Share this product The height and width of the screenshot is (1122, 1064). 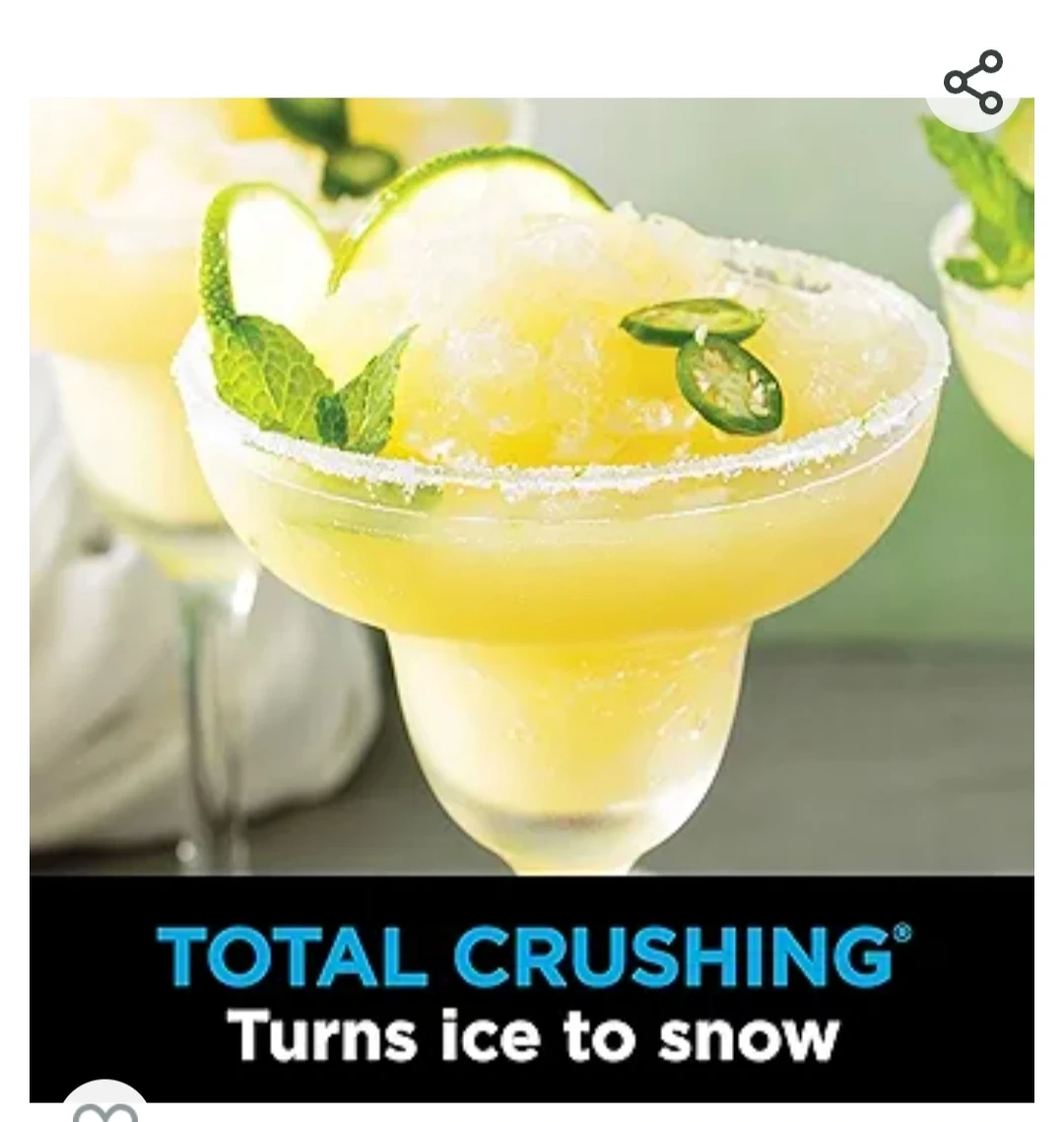point(972,82)
